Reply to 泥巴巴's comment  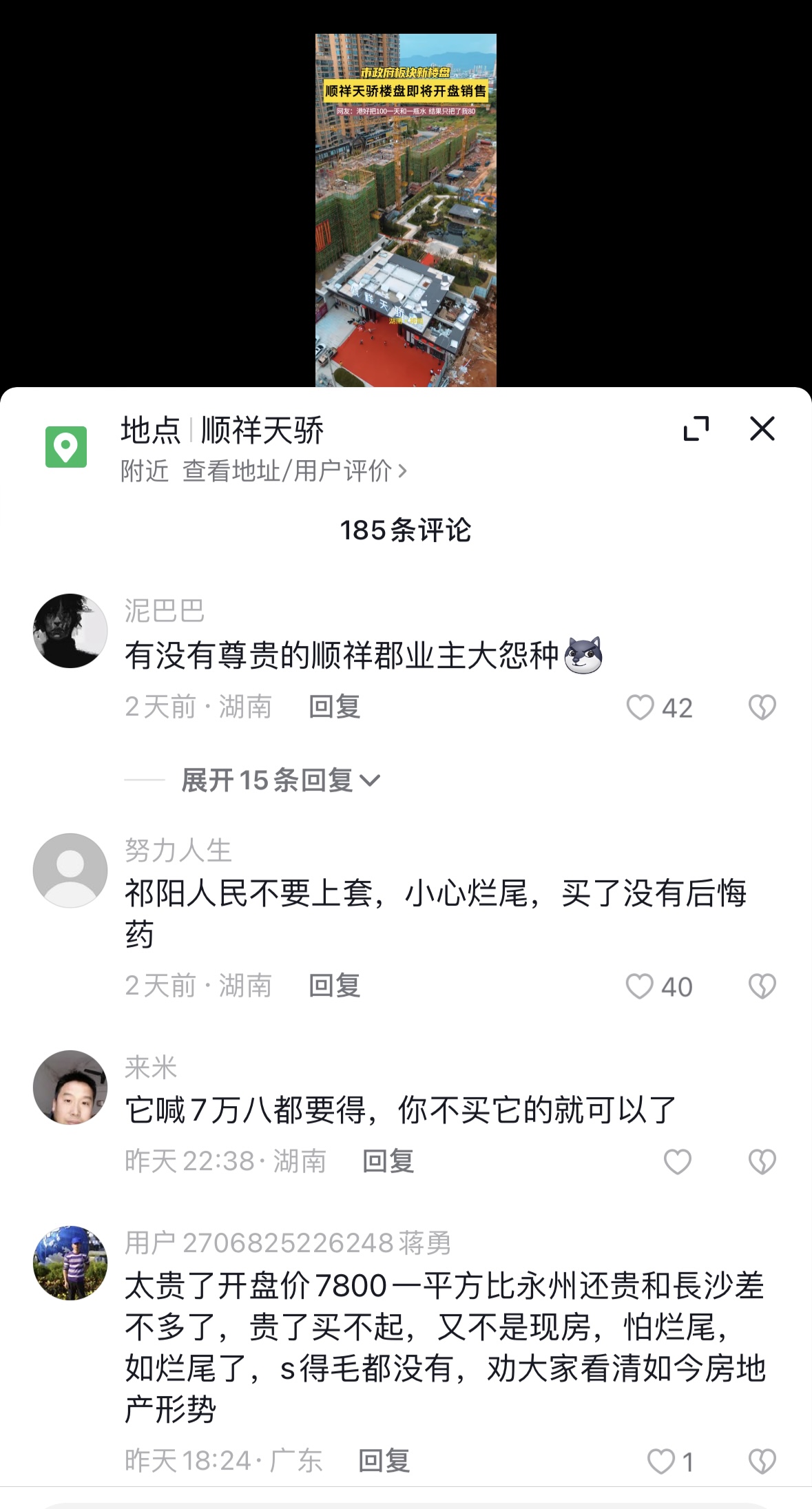tap(335, 707)
